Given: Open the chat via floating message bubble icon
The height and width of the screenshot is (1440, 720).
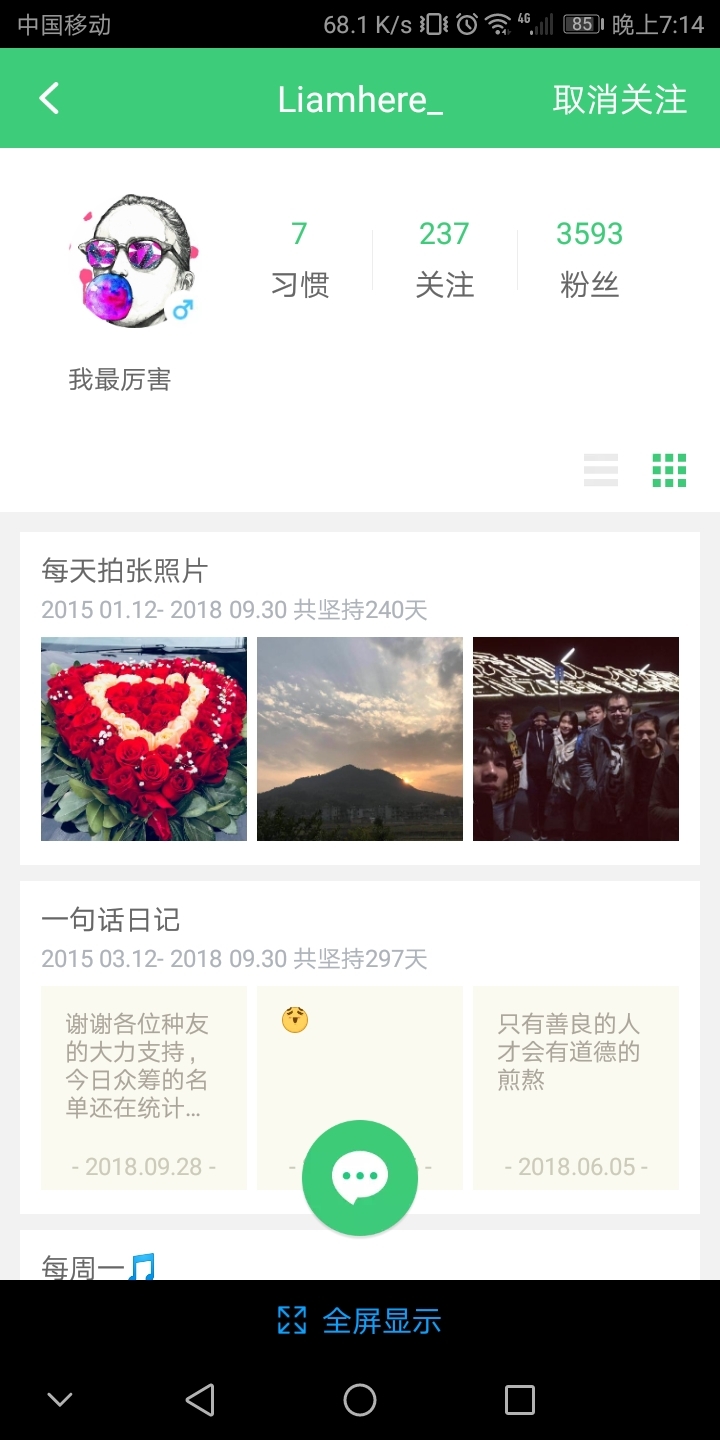Looking at the screenshot, I should click(x=360, y=1177).
